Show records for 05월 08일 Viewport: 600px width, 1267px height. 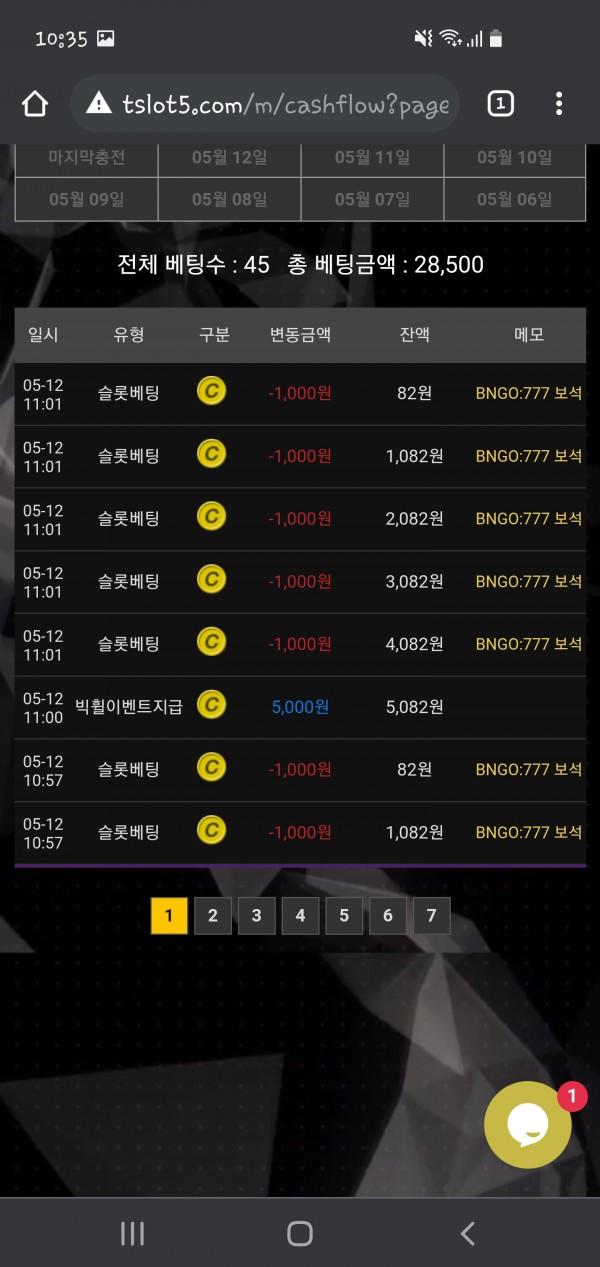[x=229, y=199]
